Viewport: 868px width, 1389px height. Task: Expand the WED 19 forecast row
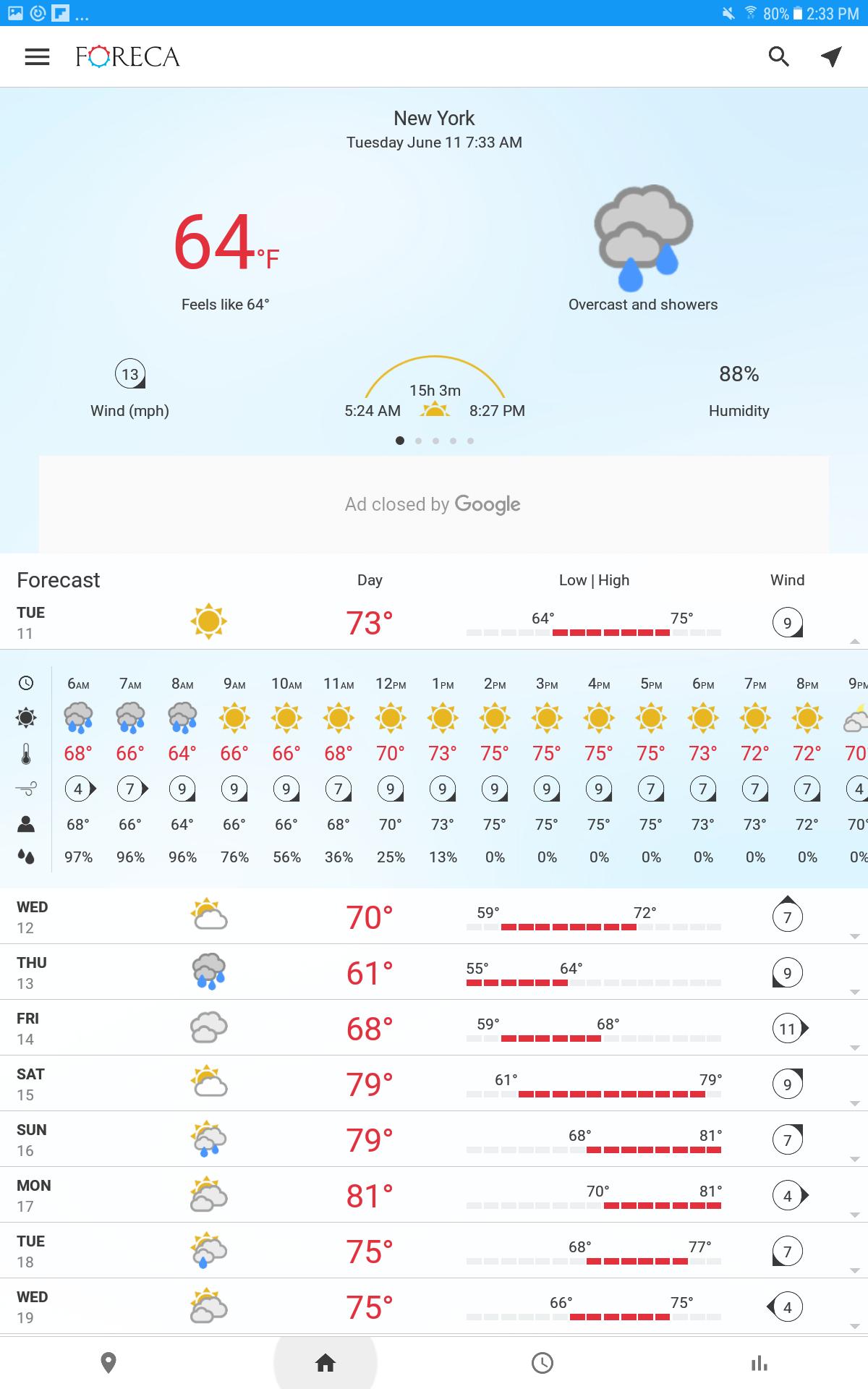coord(434,1307)
